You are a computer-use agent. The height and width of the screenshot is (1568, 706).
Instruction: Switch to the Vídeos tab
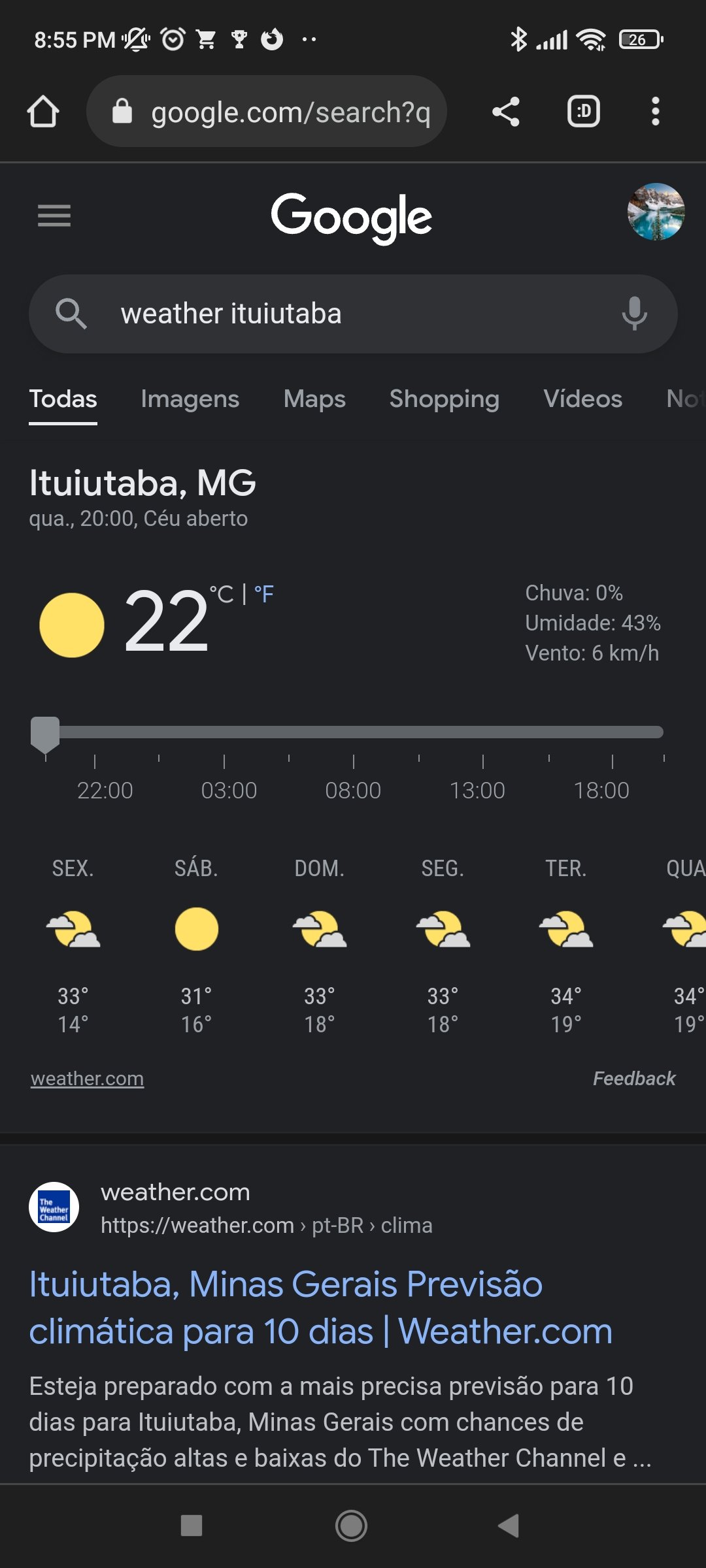tap(583, 399)
